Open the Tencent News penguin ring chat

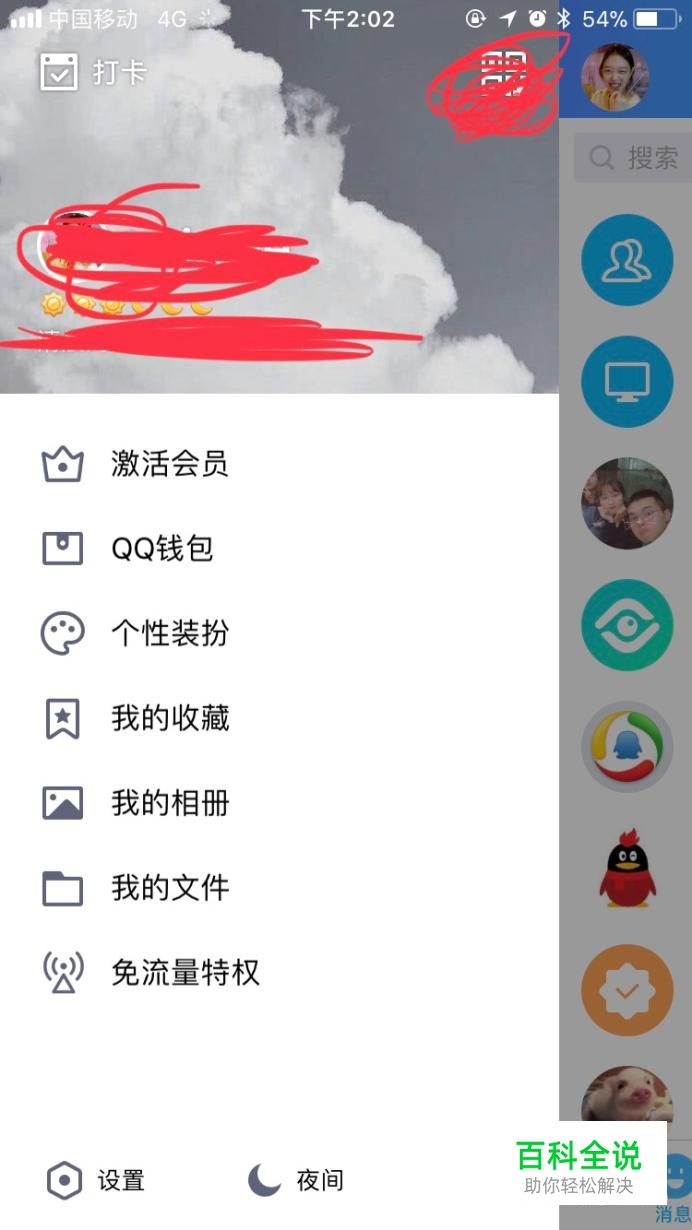click(627, 747)
